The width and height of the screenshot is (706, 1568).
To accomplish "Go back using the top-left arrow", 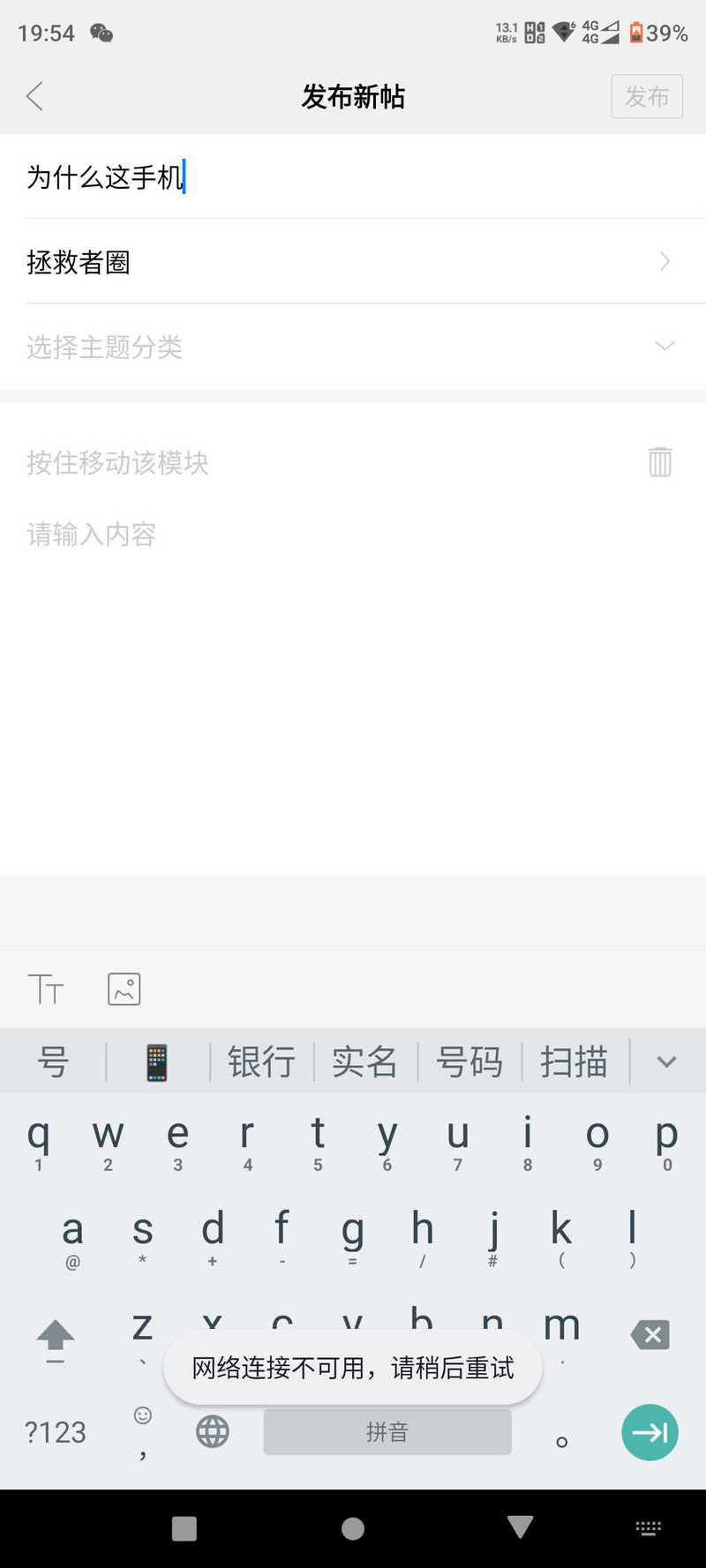I will pos(35,96).
